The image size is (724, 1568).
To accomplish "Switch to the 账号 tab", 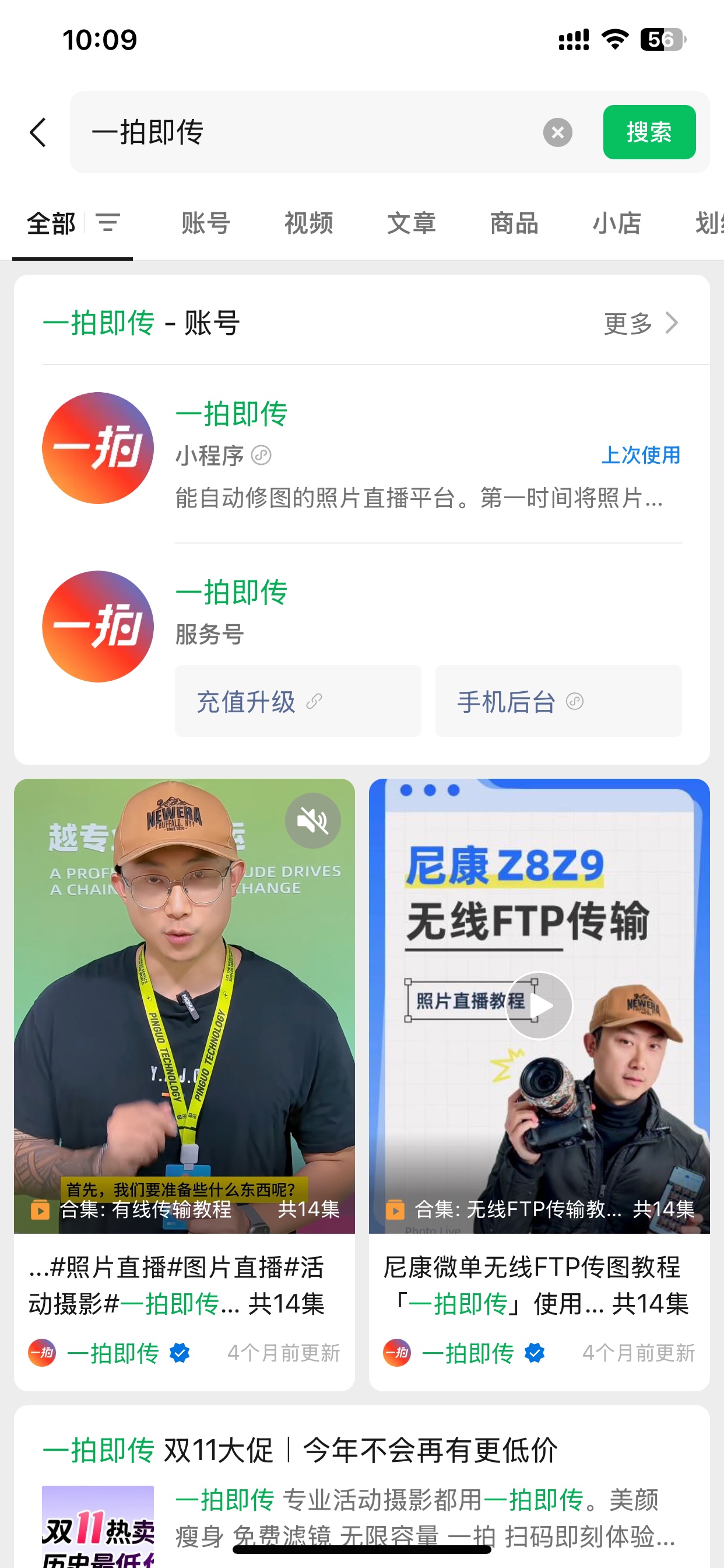I will coord(206,223).
